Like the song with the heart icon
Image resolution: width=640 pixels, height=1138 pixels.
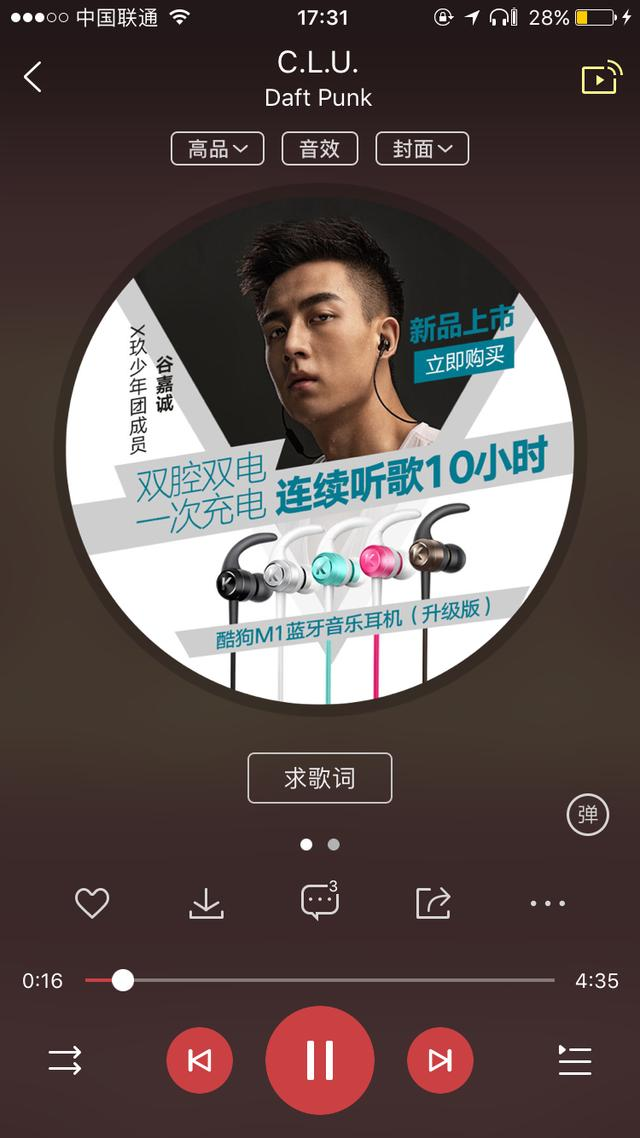92,904
